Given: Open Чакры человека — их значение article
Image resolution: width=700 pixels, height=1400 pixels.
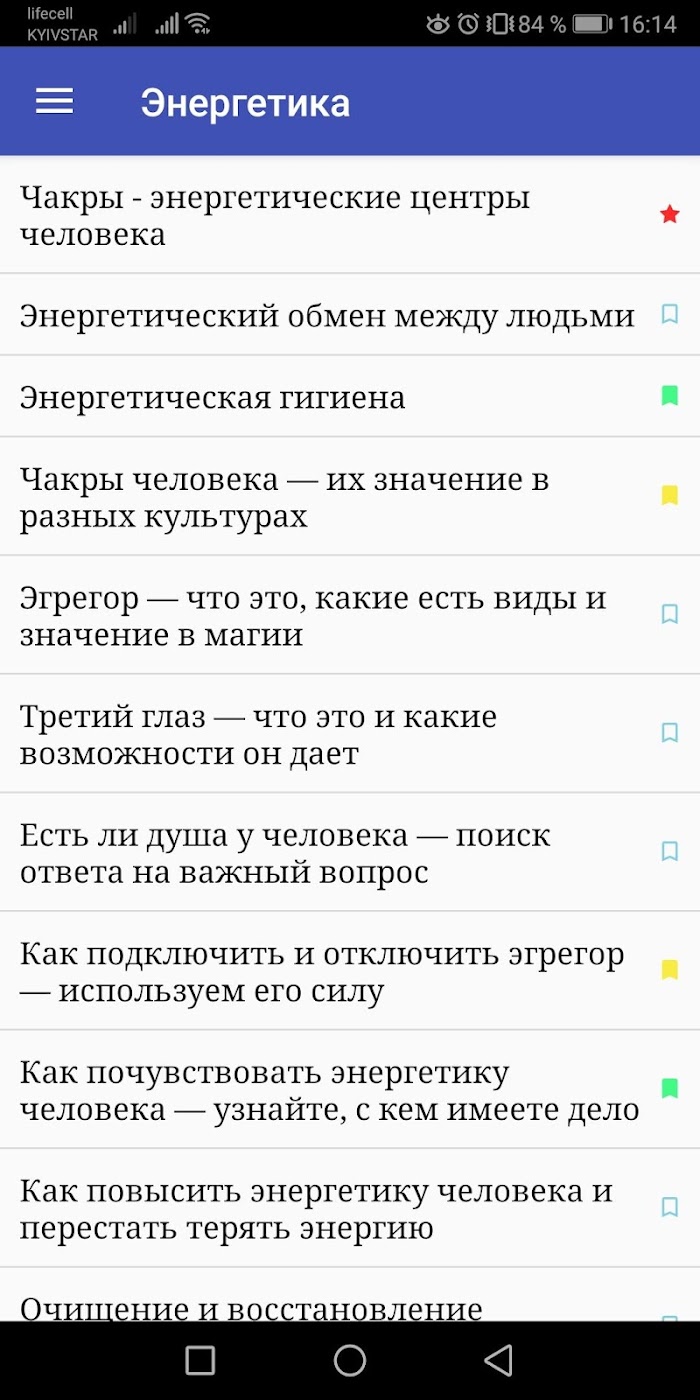Looking at the screenshot, I should [350, 497].
